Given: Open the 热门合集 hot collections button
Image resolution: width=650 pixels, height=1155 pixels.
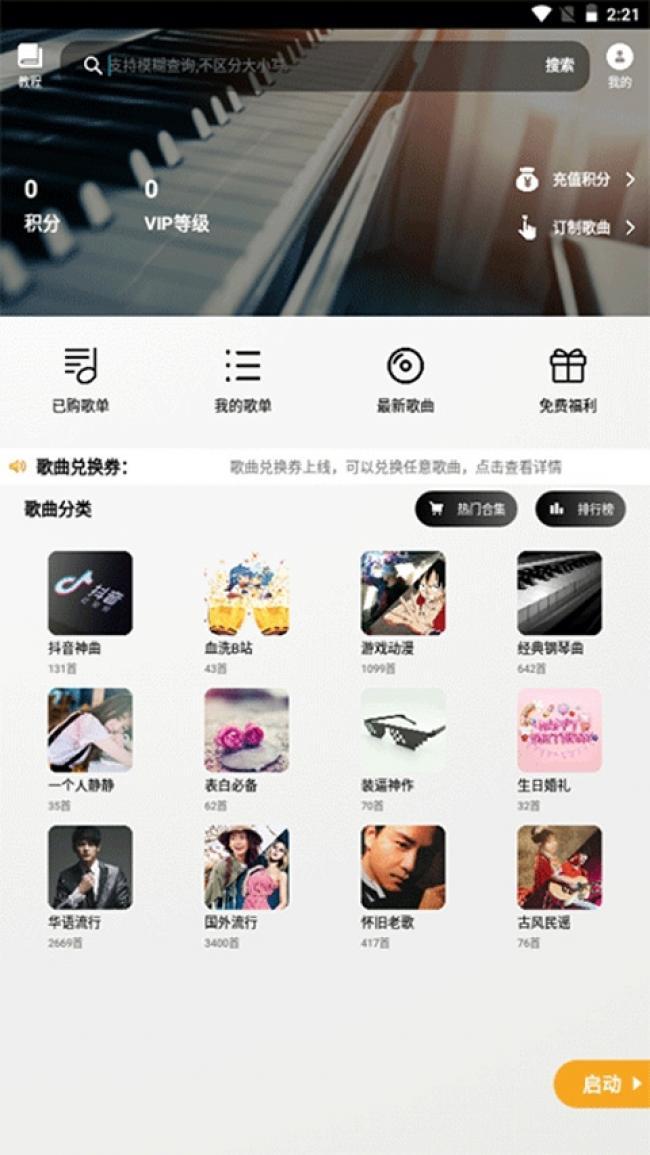Looking at the screenshot, I should [x=466, y=509].
